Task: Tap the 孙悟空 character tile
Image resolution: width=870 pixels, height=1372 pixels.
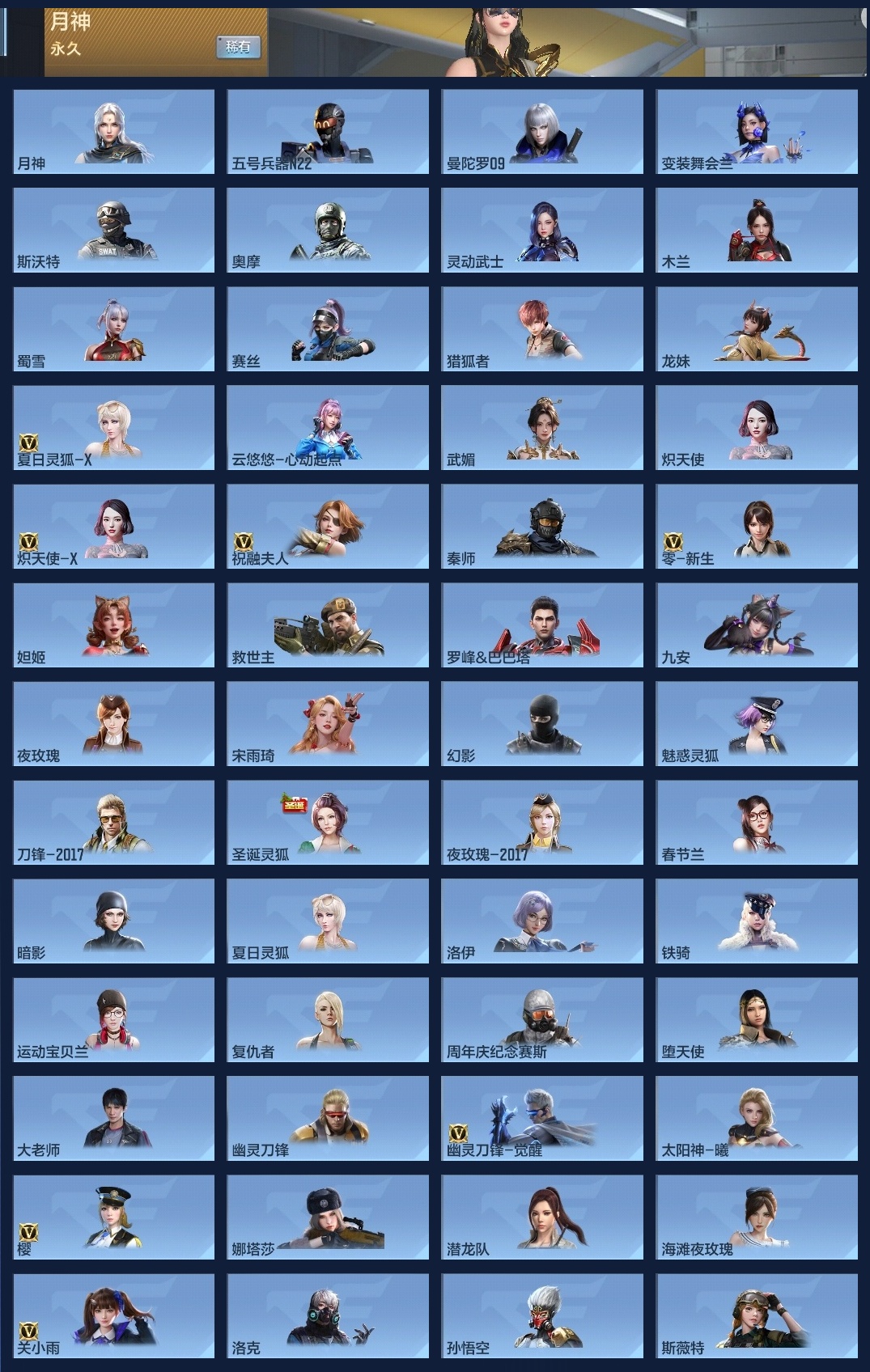Action: [542, 1316]
